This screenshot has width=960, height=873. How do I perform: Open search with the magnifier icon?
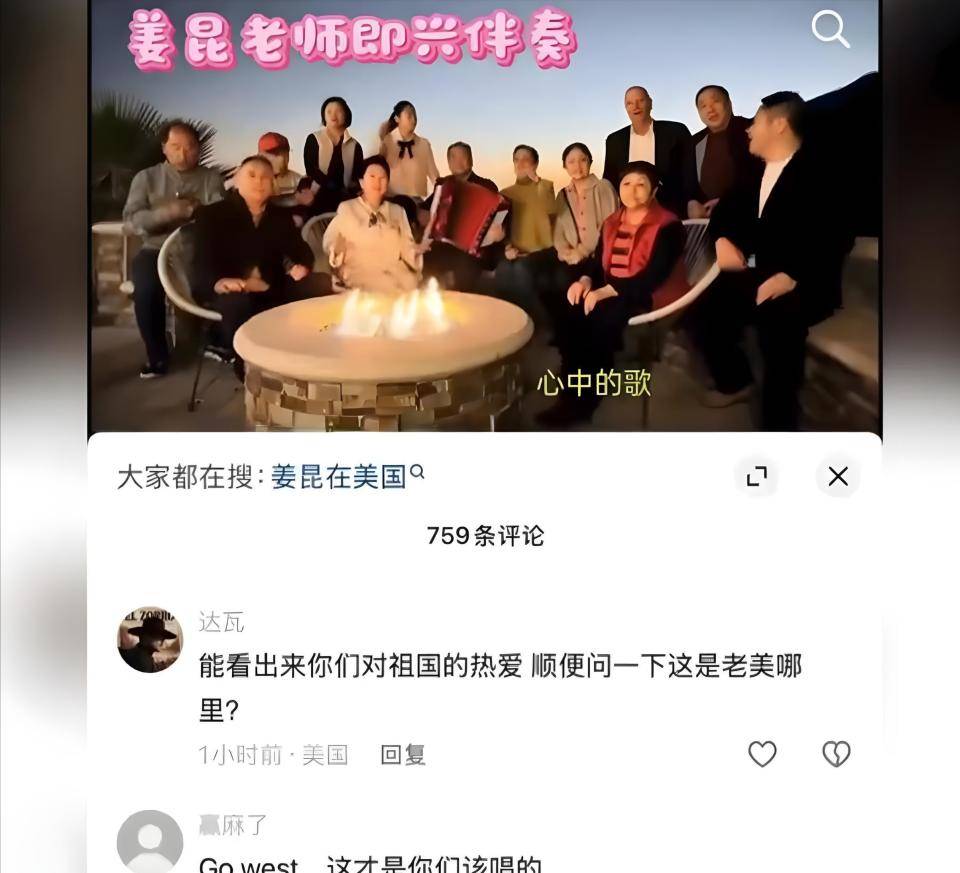[830, 30]
